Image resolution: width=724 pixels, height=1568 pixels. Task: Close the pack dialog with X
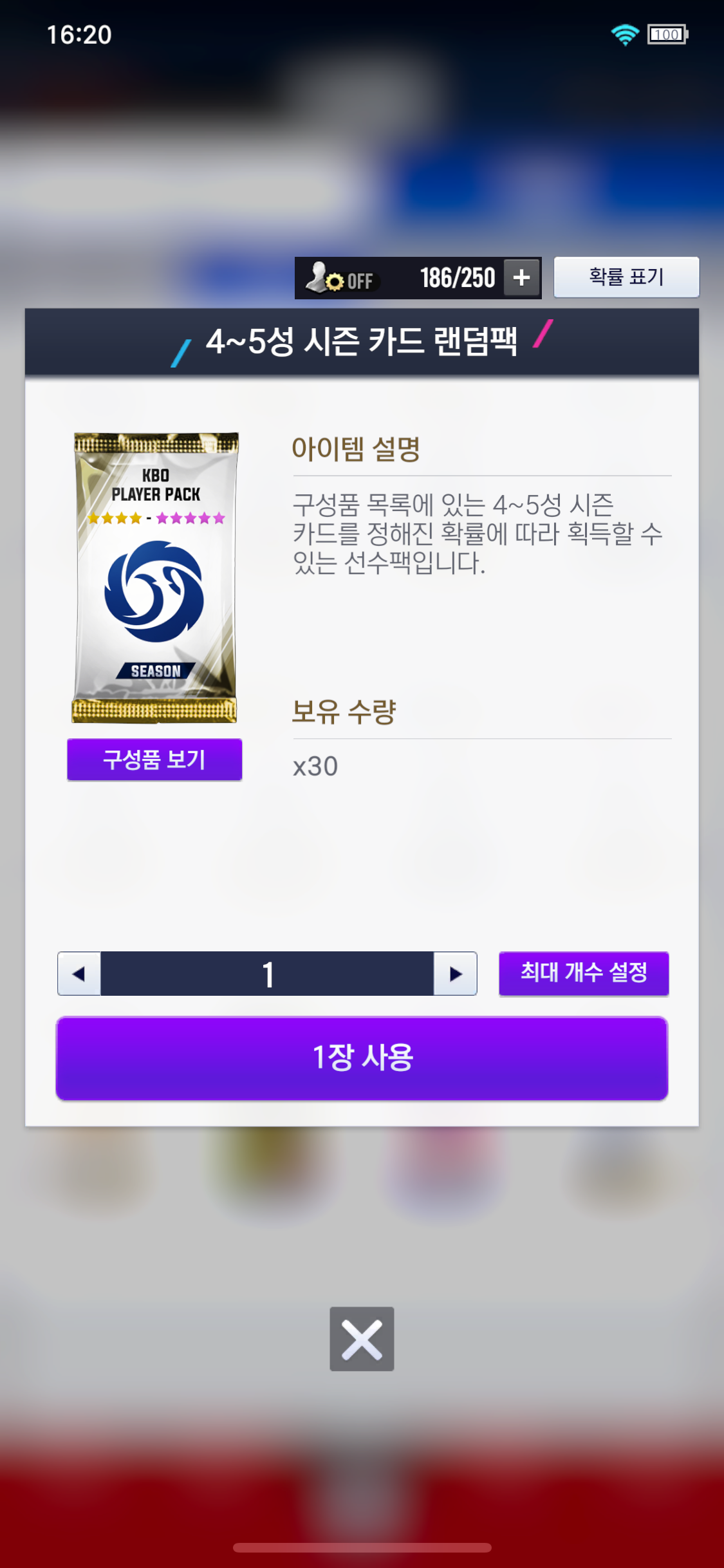[x=362, y=1339]
